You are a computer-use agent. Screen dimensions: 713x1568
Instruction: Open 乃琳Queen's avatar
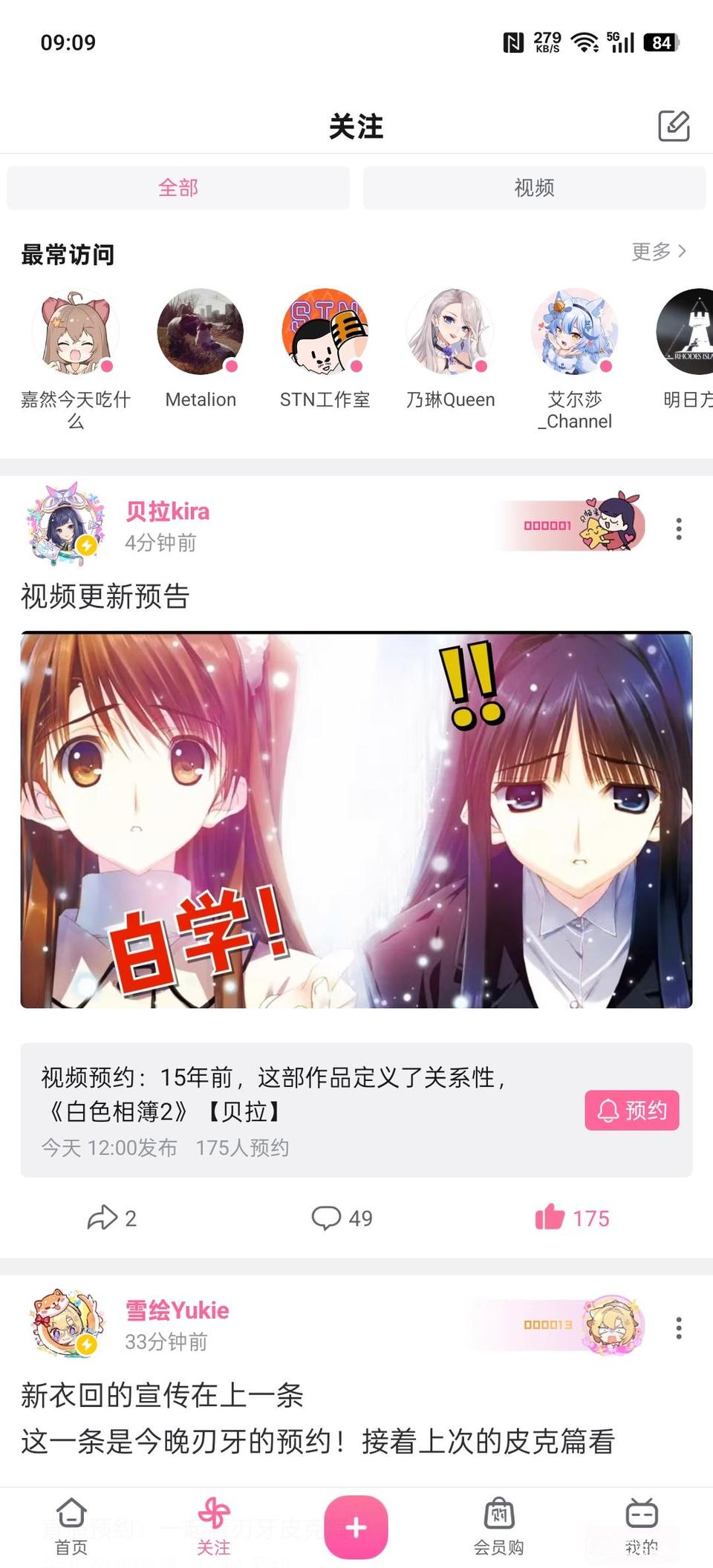450,332
